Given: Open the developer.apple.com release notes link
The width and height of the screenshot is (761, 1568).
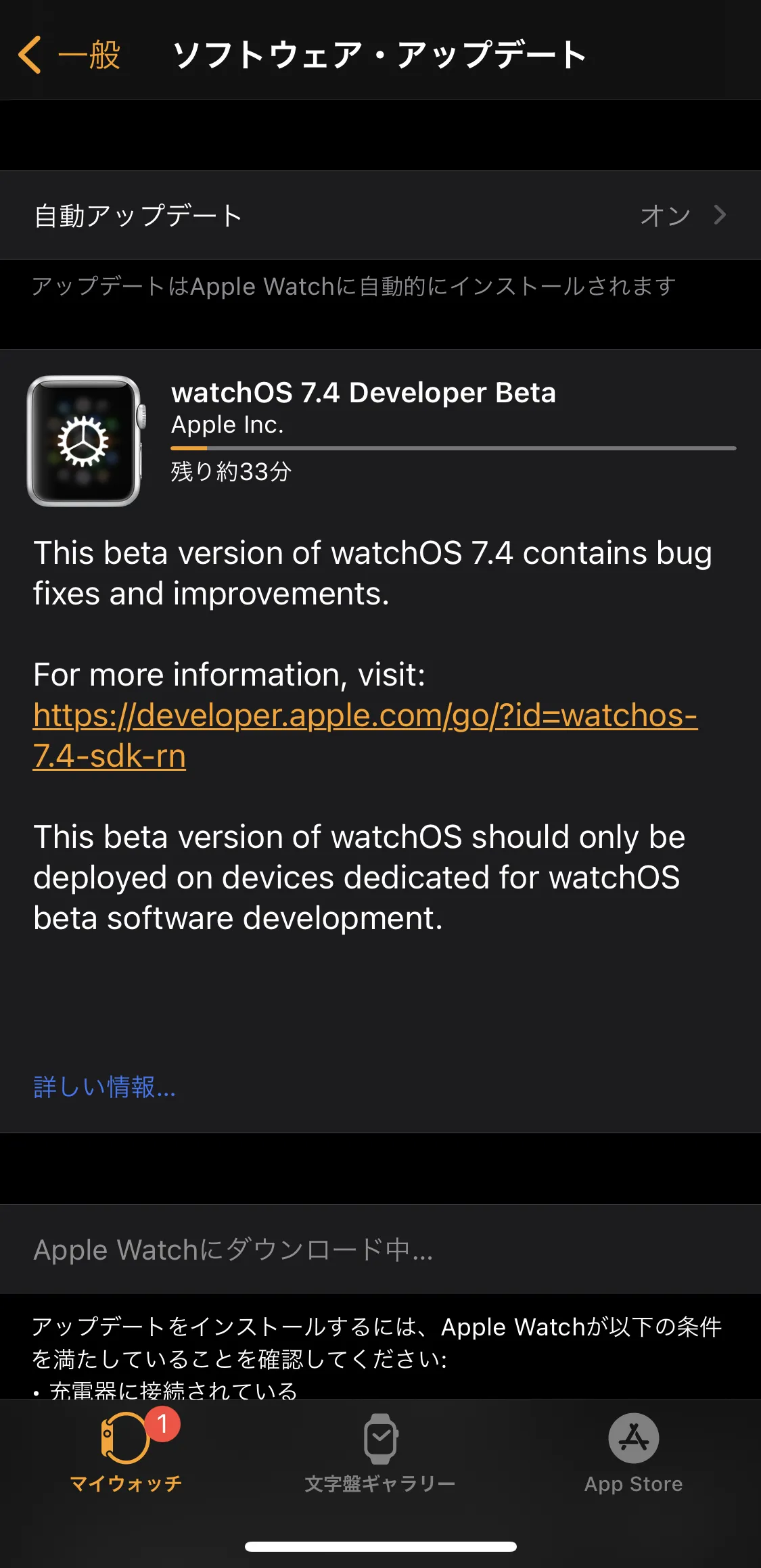Looking at the screenshot, I should tap(364, 716).
